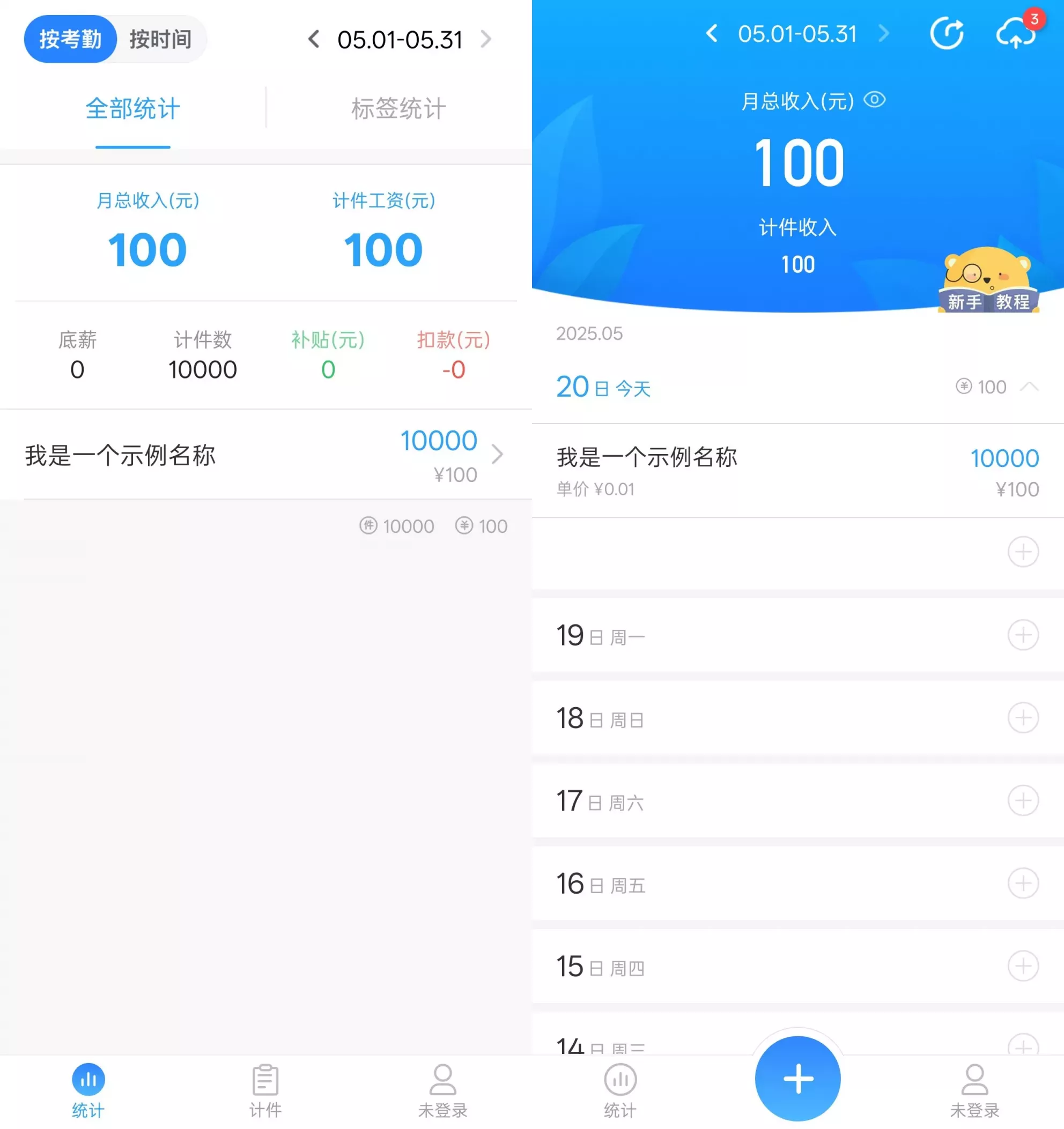Switch to the 按时间 segment

(161, 39)
